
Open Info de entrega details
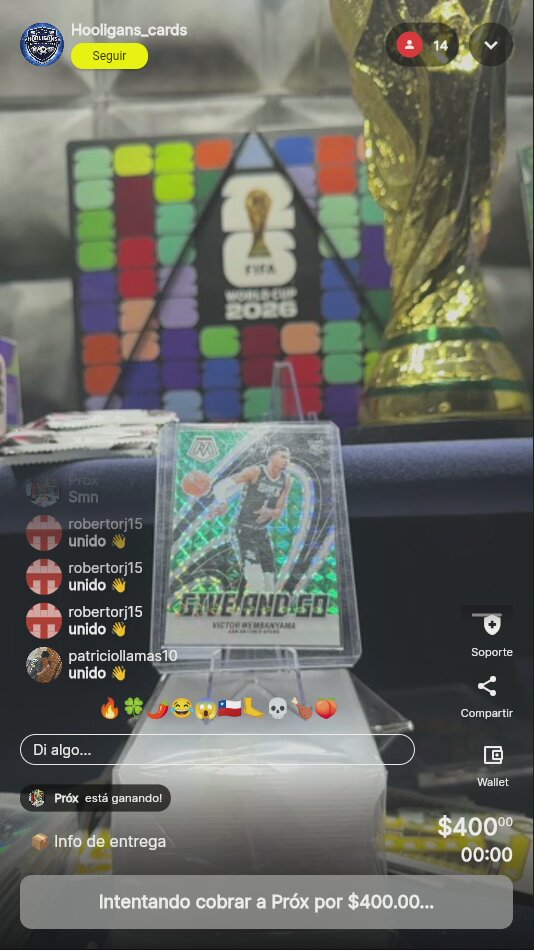click(98, 842)
